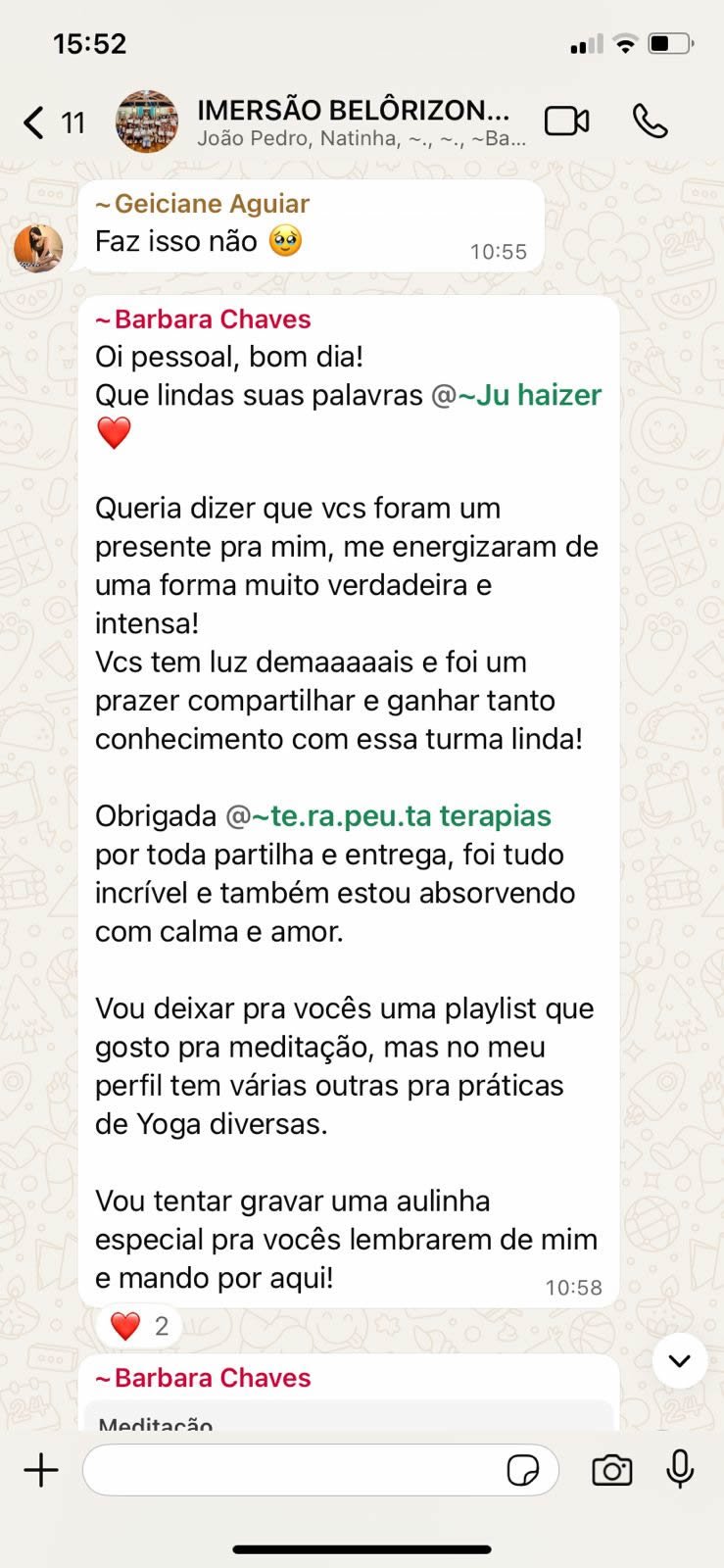Open the @~te.ra.peu.ta terapias mention
The width and height of the screenshot is (724, 1568).
coord(389,815)
